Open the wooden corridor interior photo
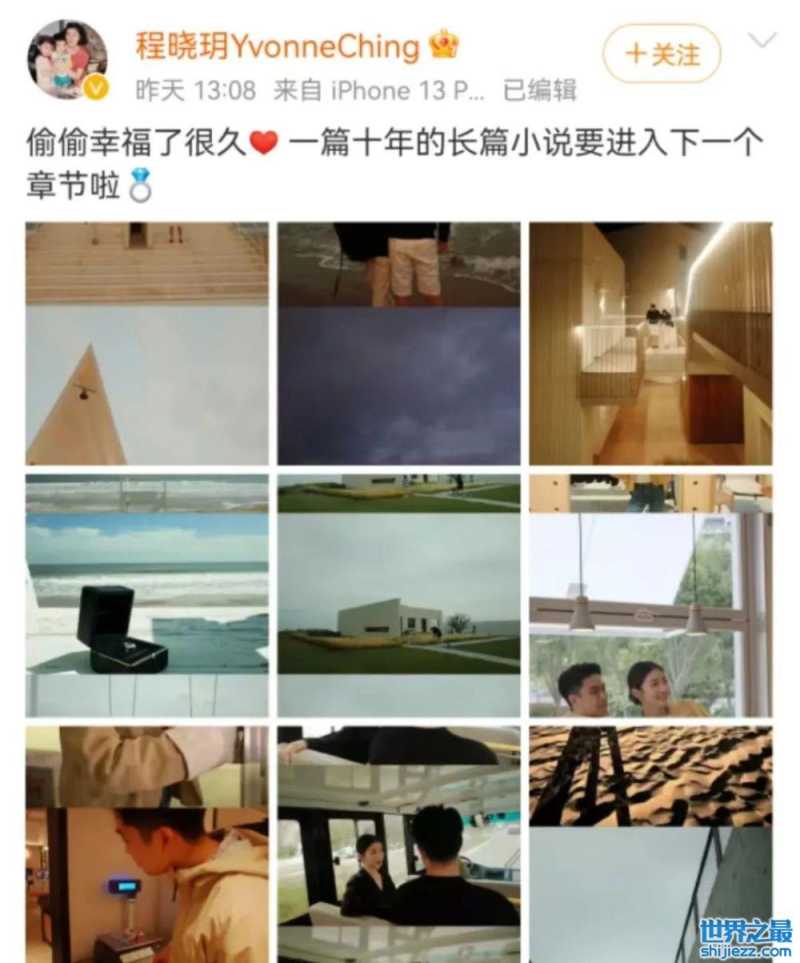Screen dimensions: 800x963 click(650, 343)
